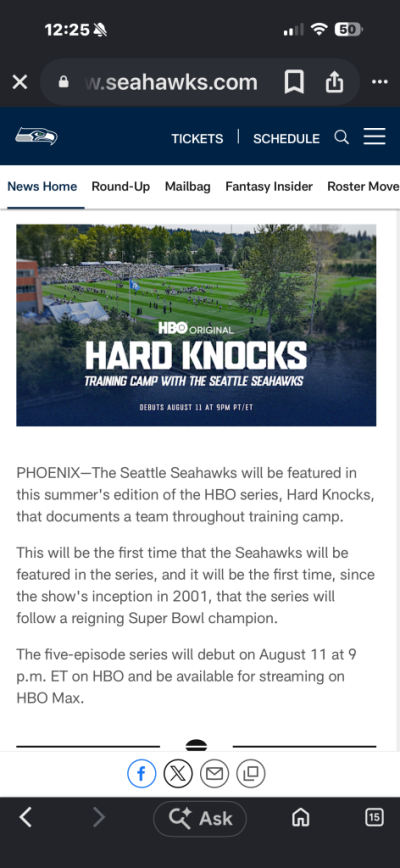Image resolution: width=400 pixels, height=868 pixels.
Task: Close the in-app browser page
Action: point(20,82)
